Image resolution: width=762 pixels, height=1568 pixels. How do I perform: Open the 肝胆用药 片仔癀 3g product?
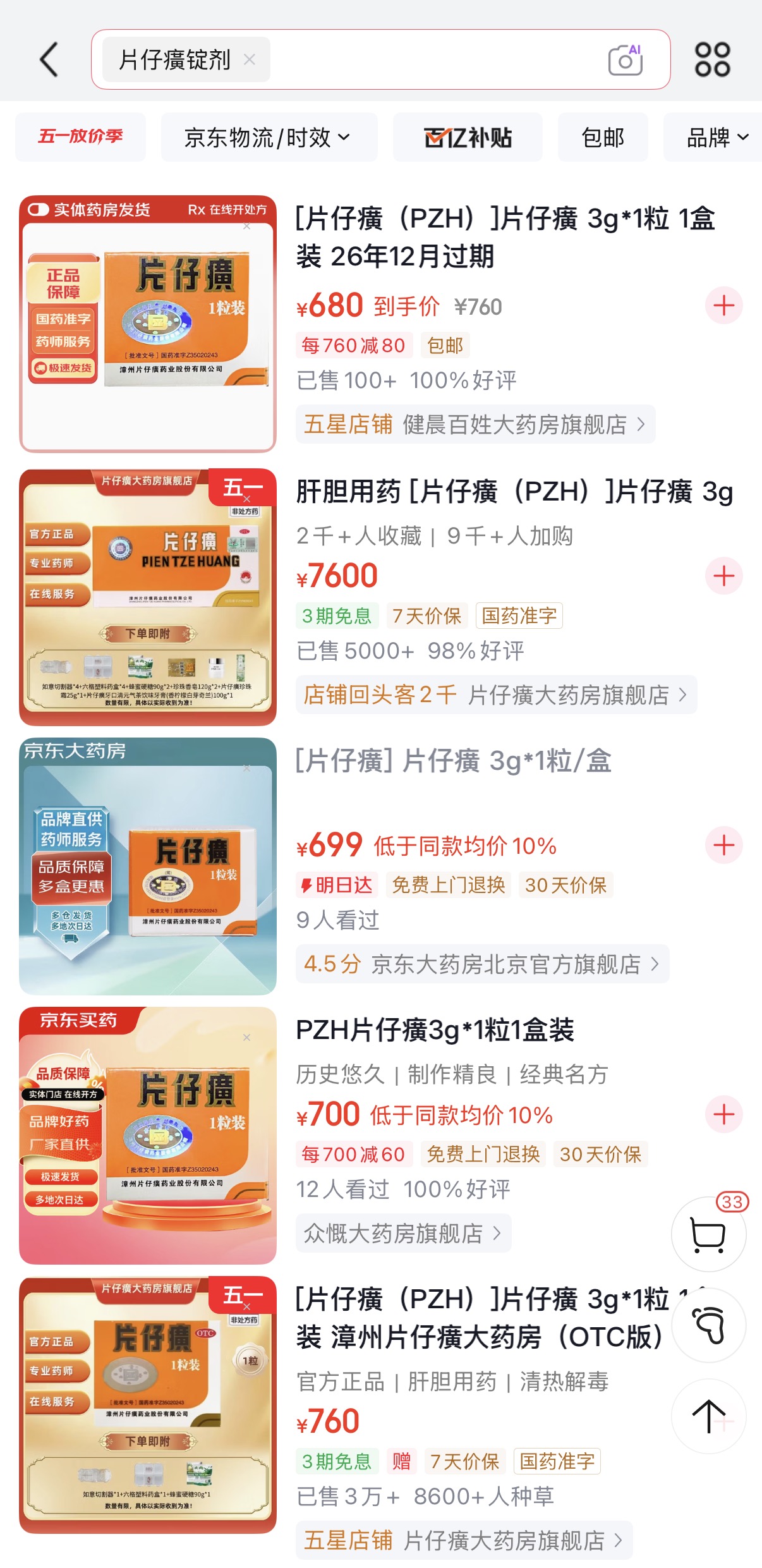(x=514, y=492)
